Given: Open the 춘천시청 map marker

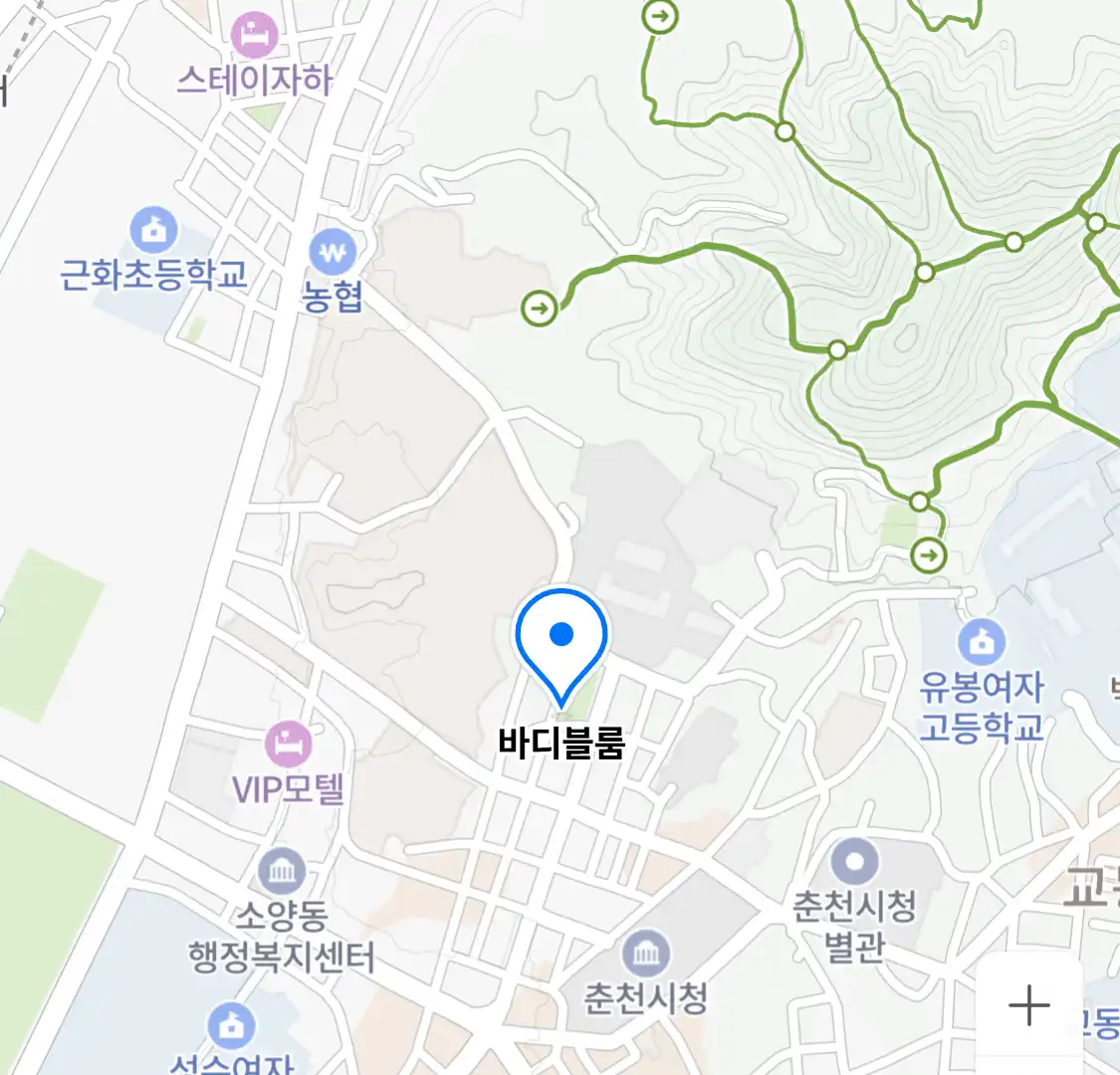Looking at the screenshot, I should pos(646,957).
